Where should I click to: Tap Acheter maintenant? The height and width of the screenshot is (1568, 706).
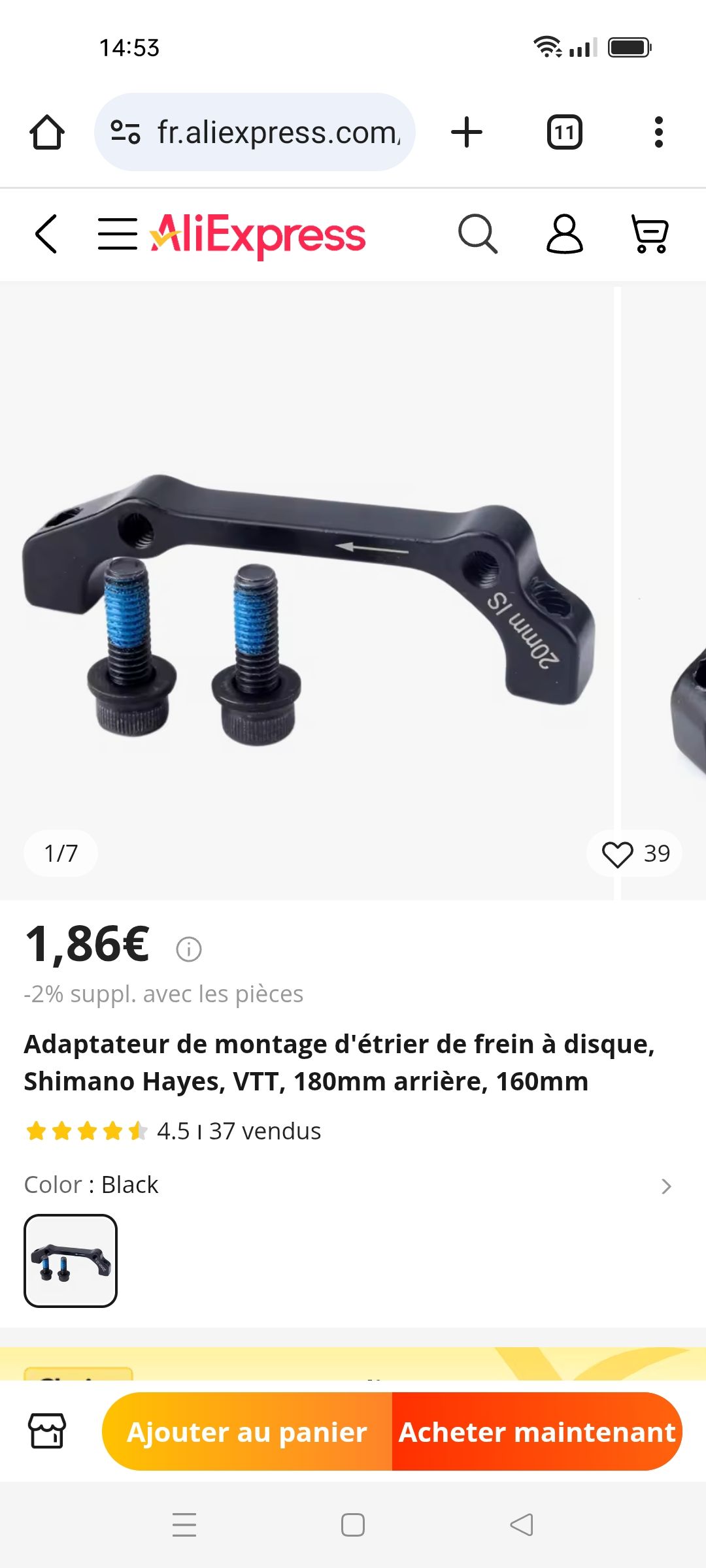coord(537,1432)
